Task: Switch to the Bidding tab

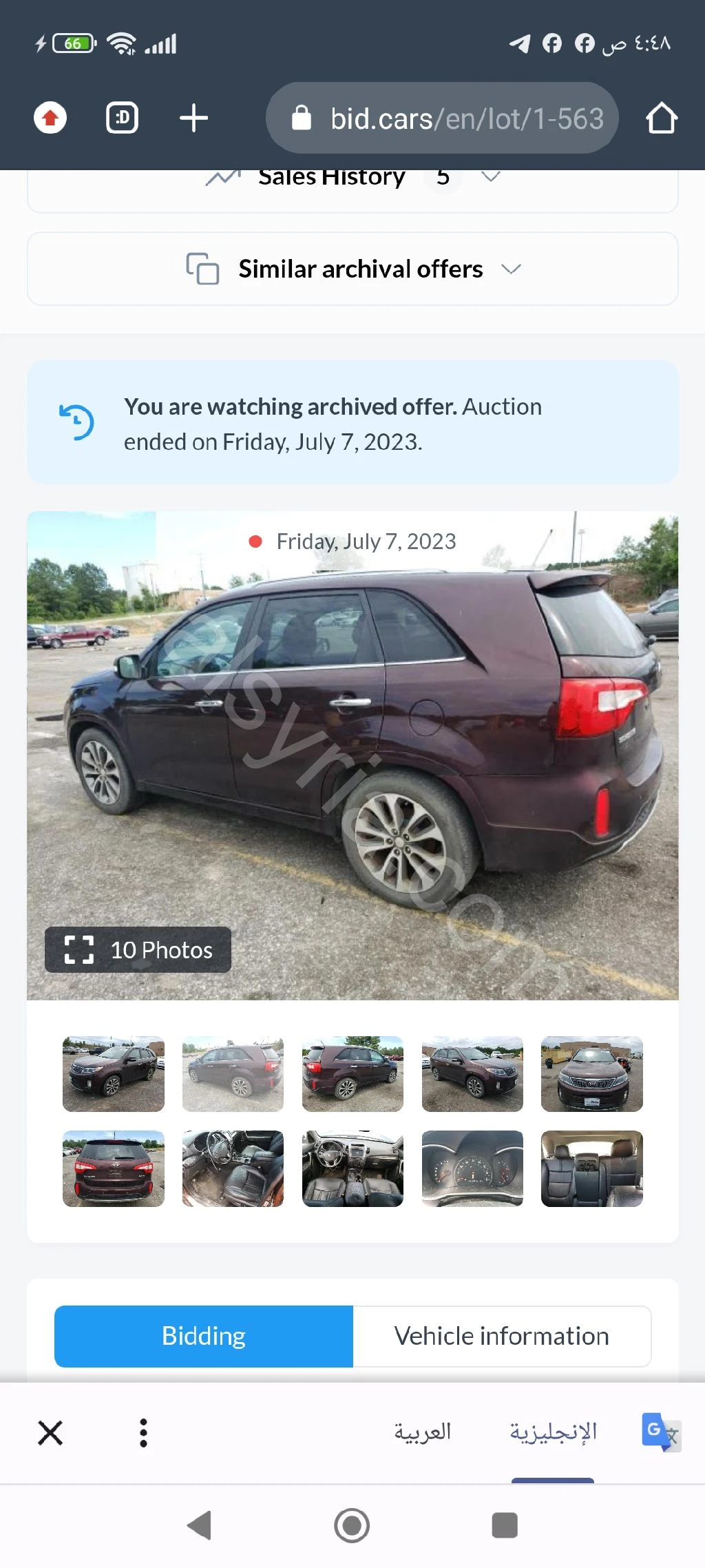Action: point(204,1336)
